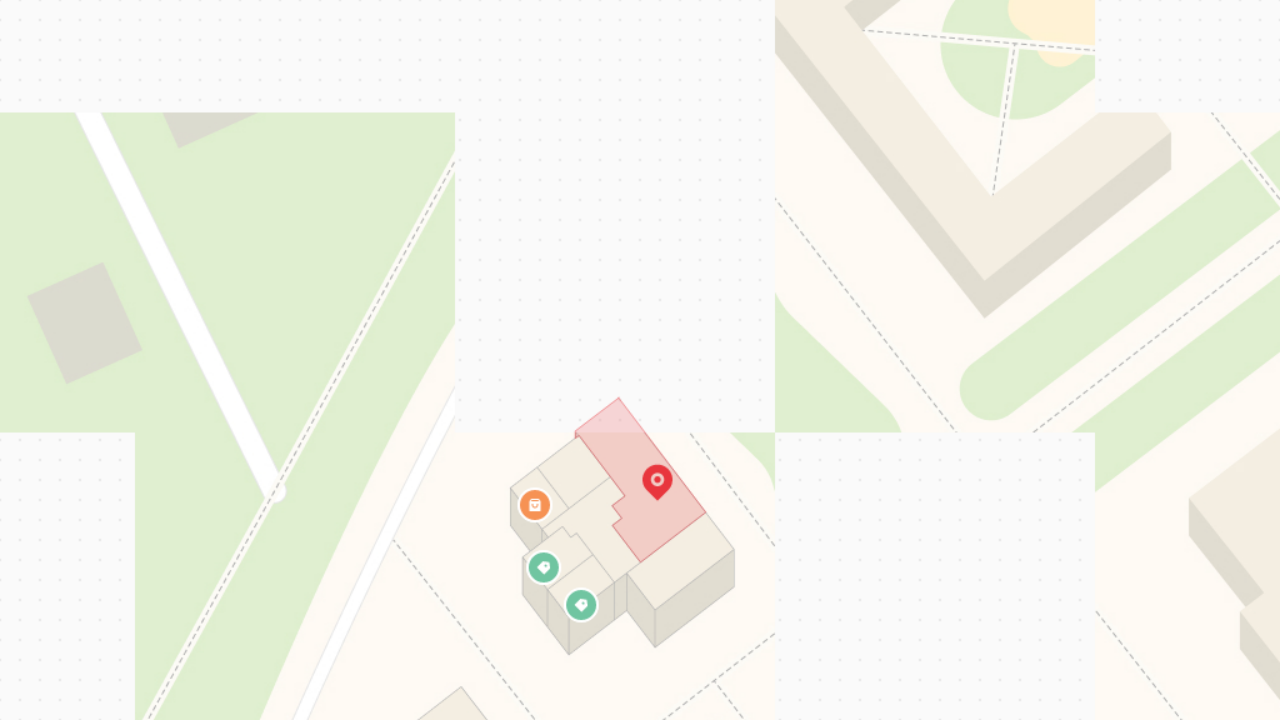Select the red location pin on the building
Screen dimensions: 1280x720
point(657,481)
